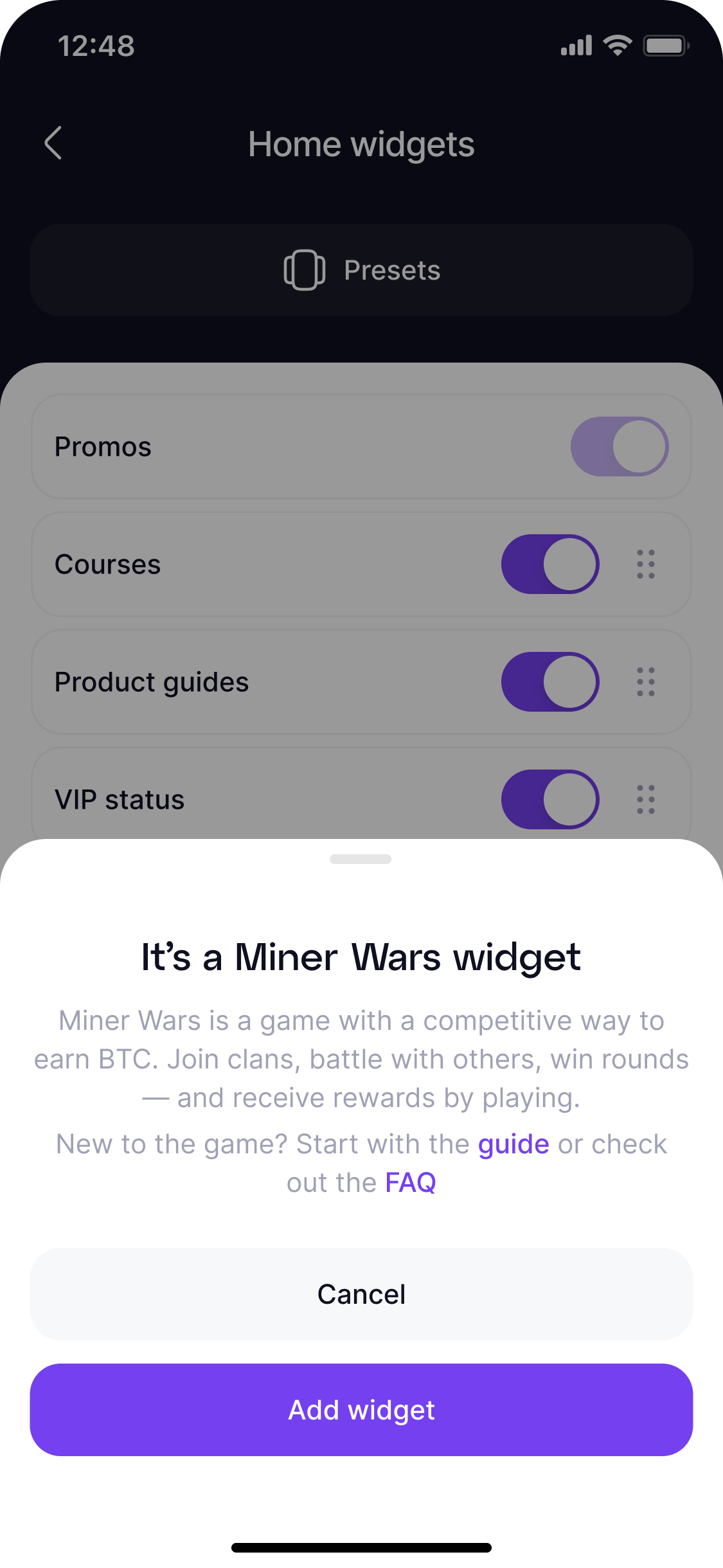The height and width of the screenshot is (1568, 723).
Task: Disable the Courses widget switch
Action: click(550, 564)
